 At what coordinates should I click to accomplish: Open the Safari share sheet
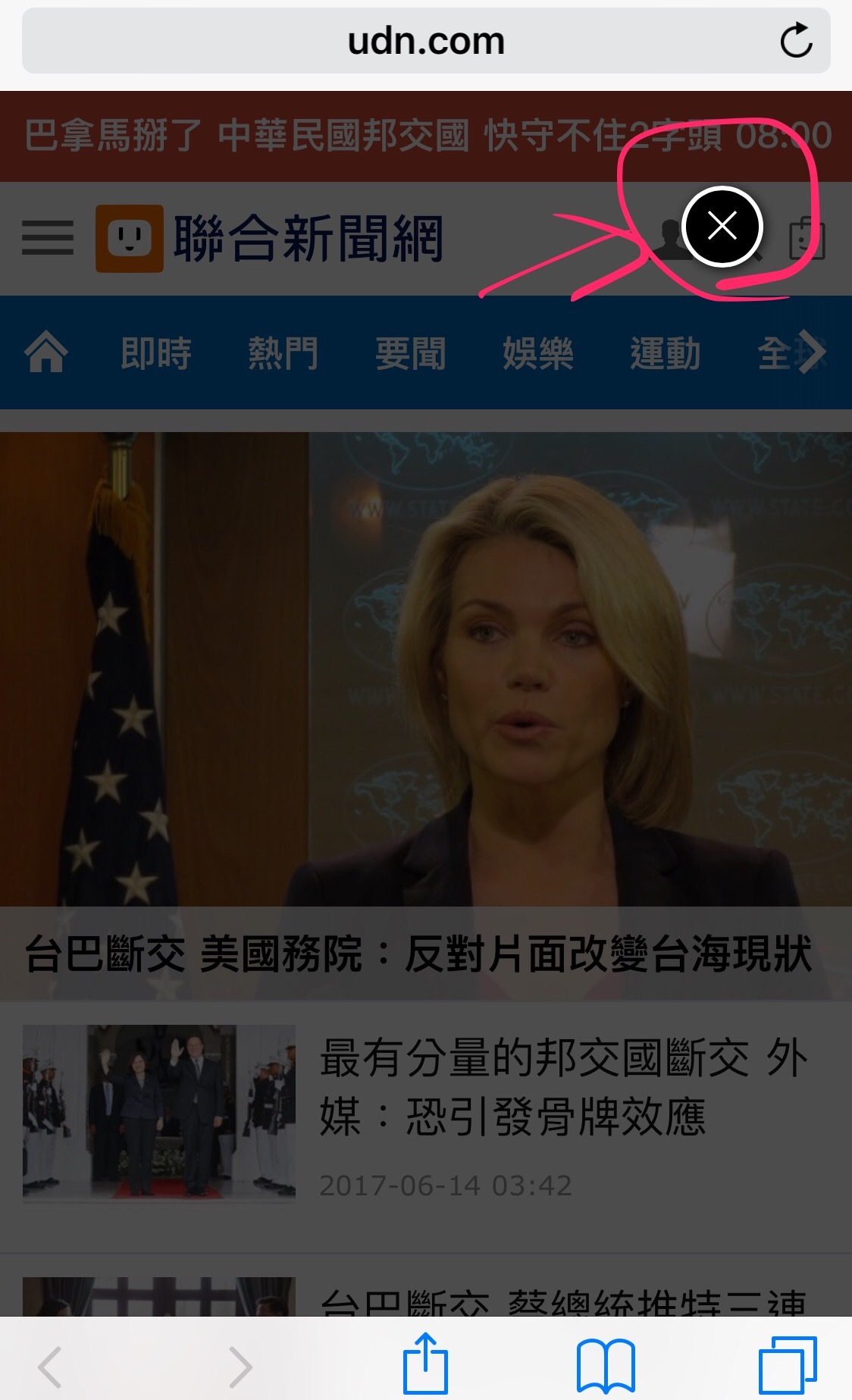425,1364
